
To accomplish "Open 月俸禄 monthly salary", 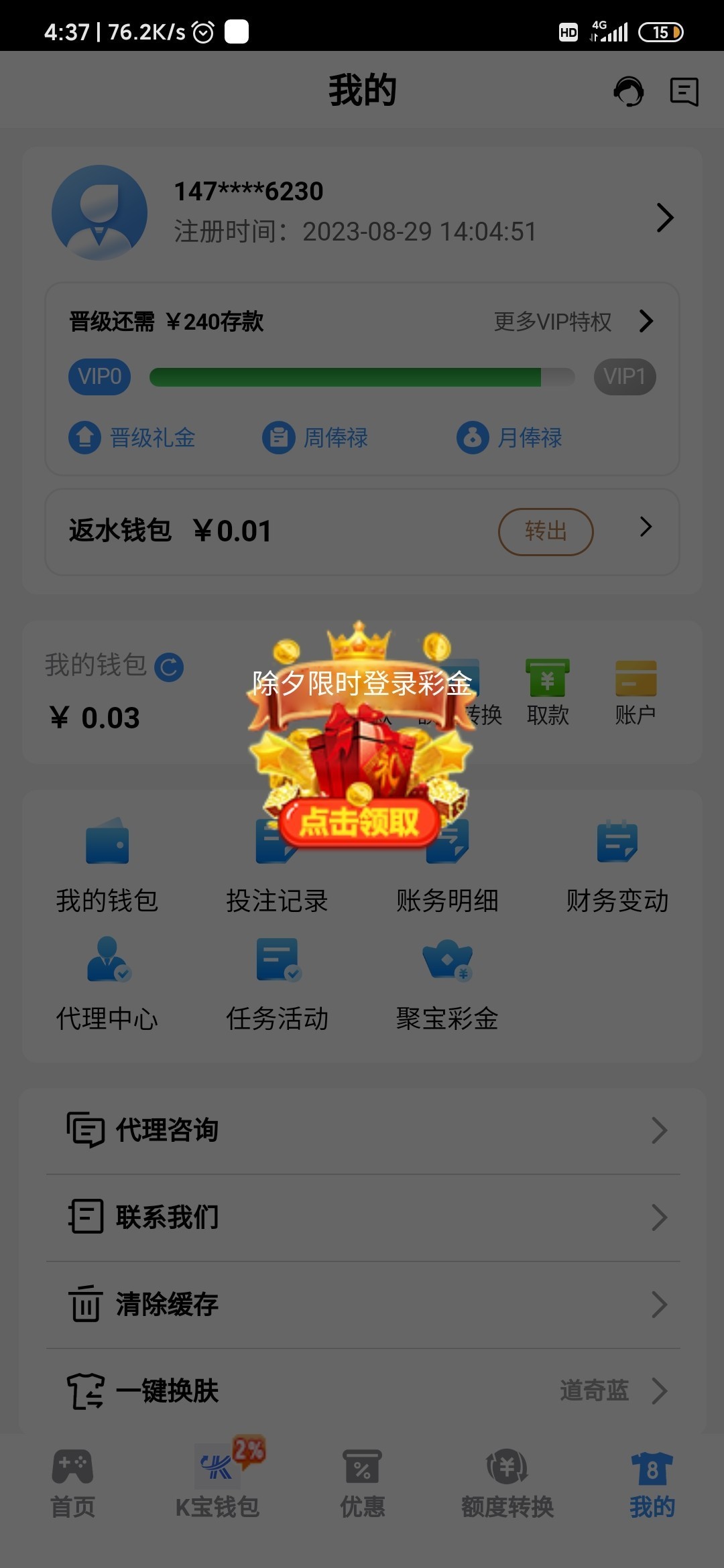I will [x=509, y=438].
